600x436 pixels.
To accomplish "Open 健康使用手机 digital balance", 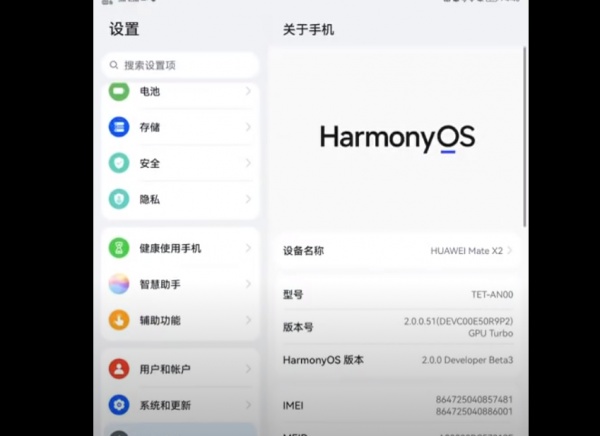I will pyautogui.click(x=180, y=248).
